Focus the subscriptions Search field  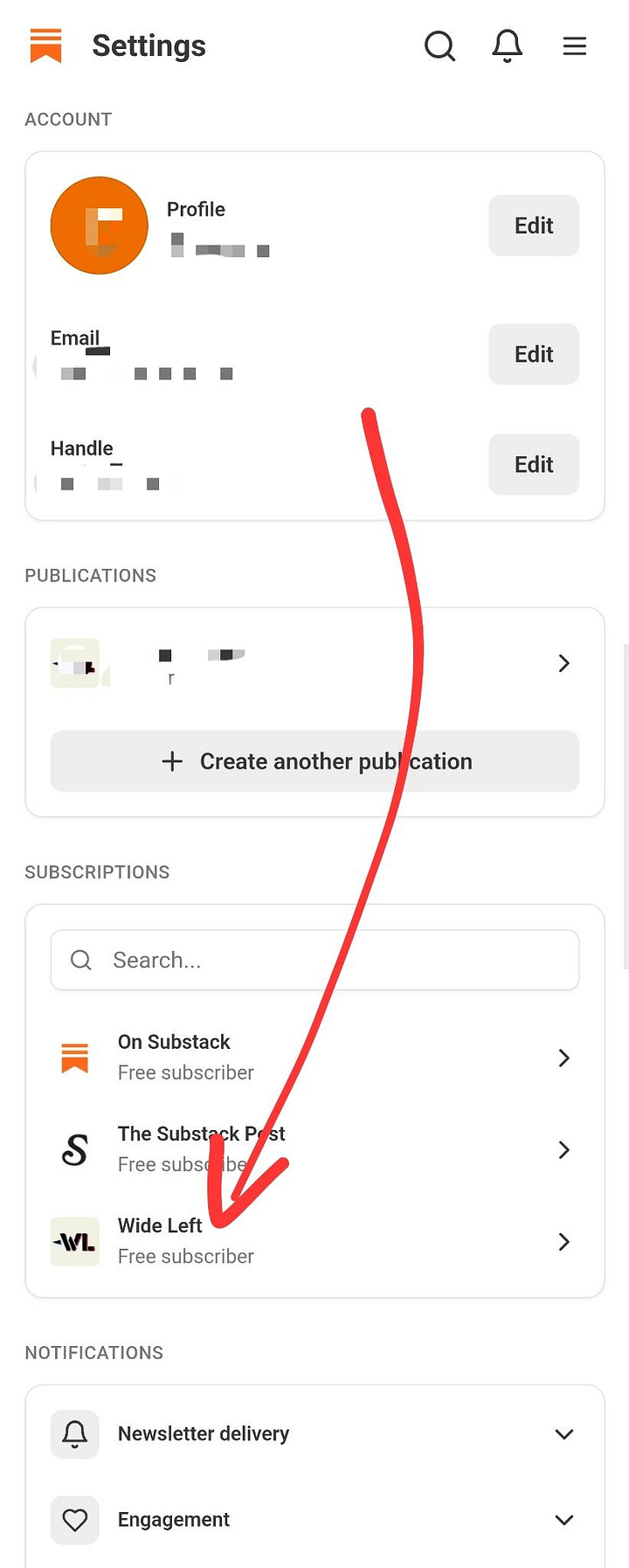coord(314,960)
